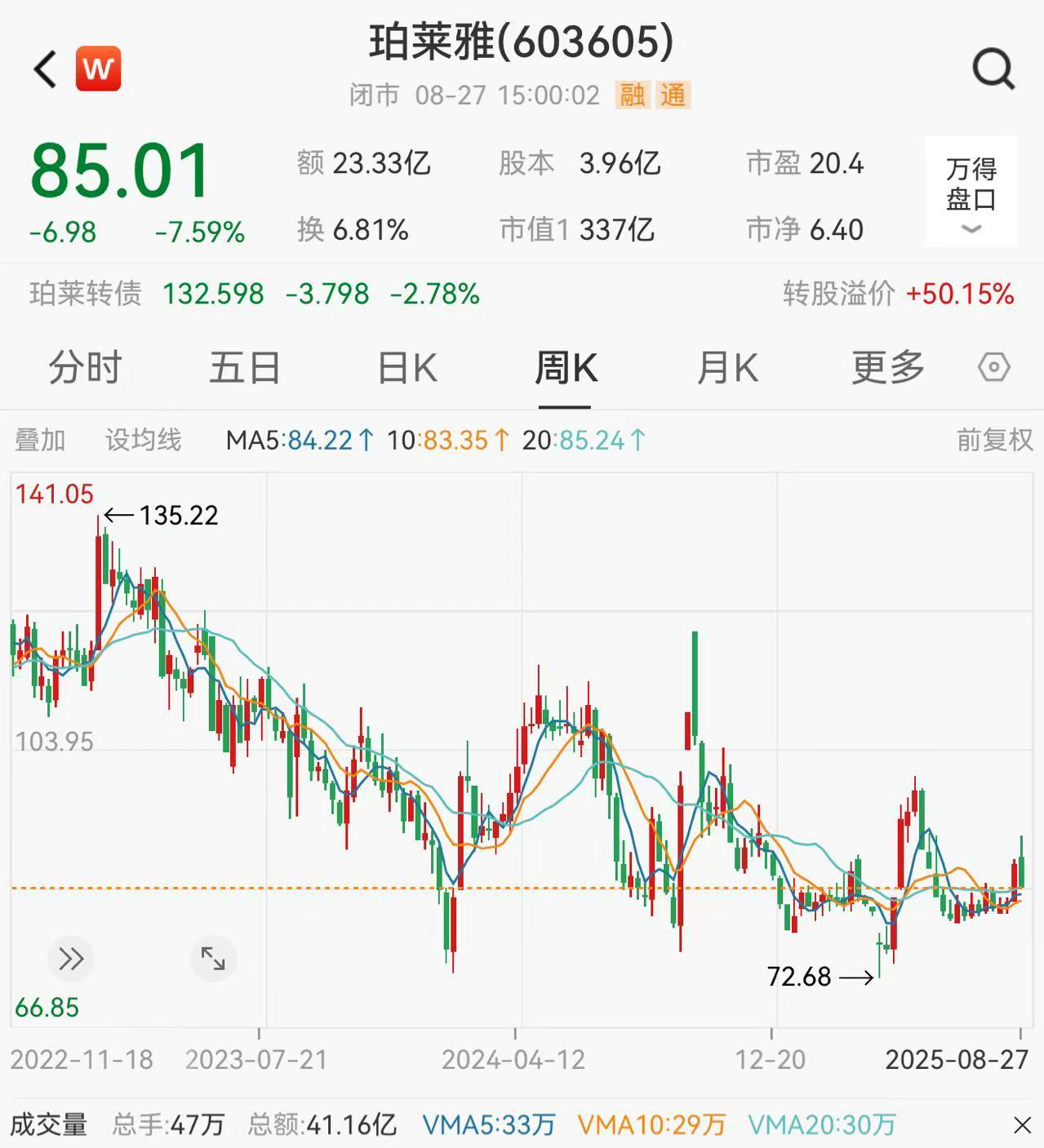Image resolution: width=1044 pixels, height=1148 pixels.
Task: Change the 前复权 price adjustment mode
Action: tap(994, 441)
